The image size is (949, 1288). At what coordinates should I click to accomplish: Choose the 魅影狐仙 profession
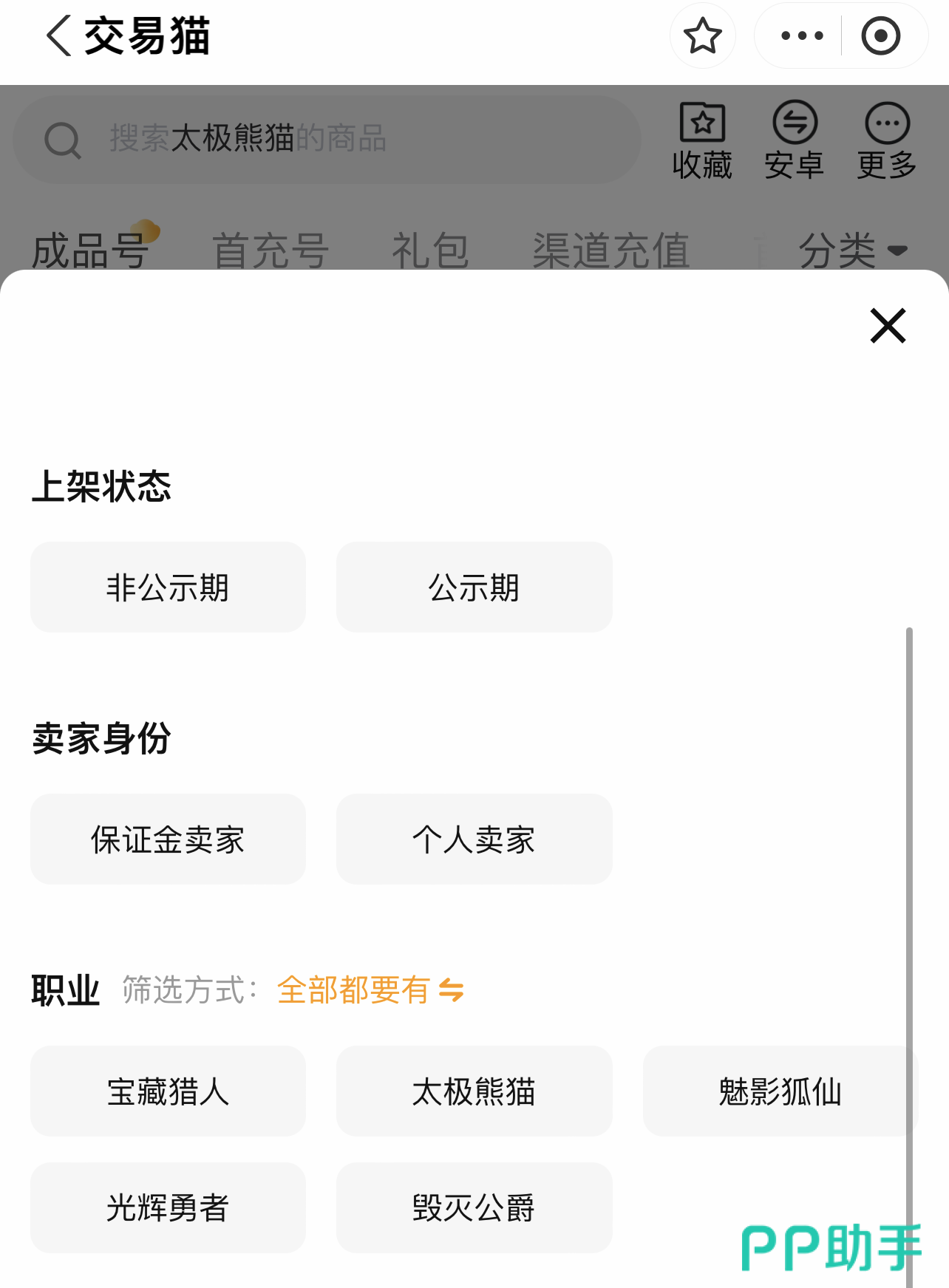click(779, 1091)
